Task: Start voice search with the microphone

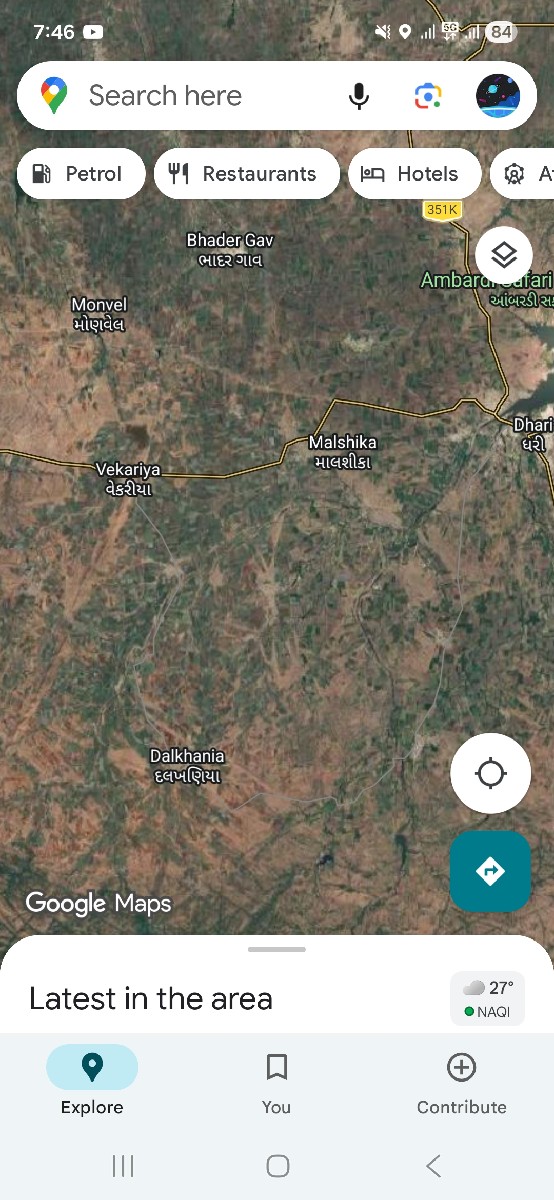Action: (x=358, y=96)
